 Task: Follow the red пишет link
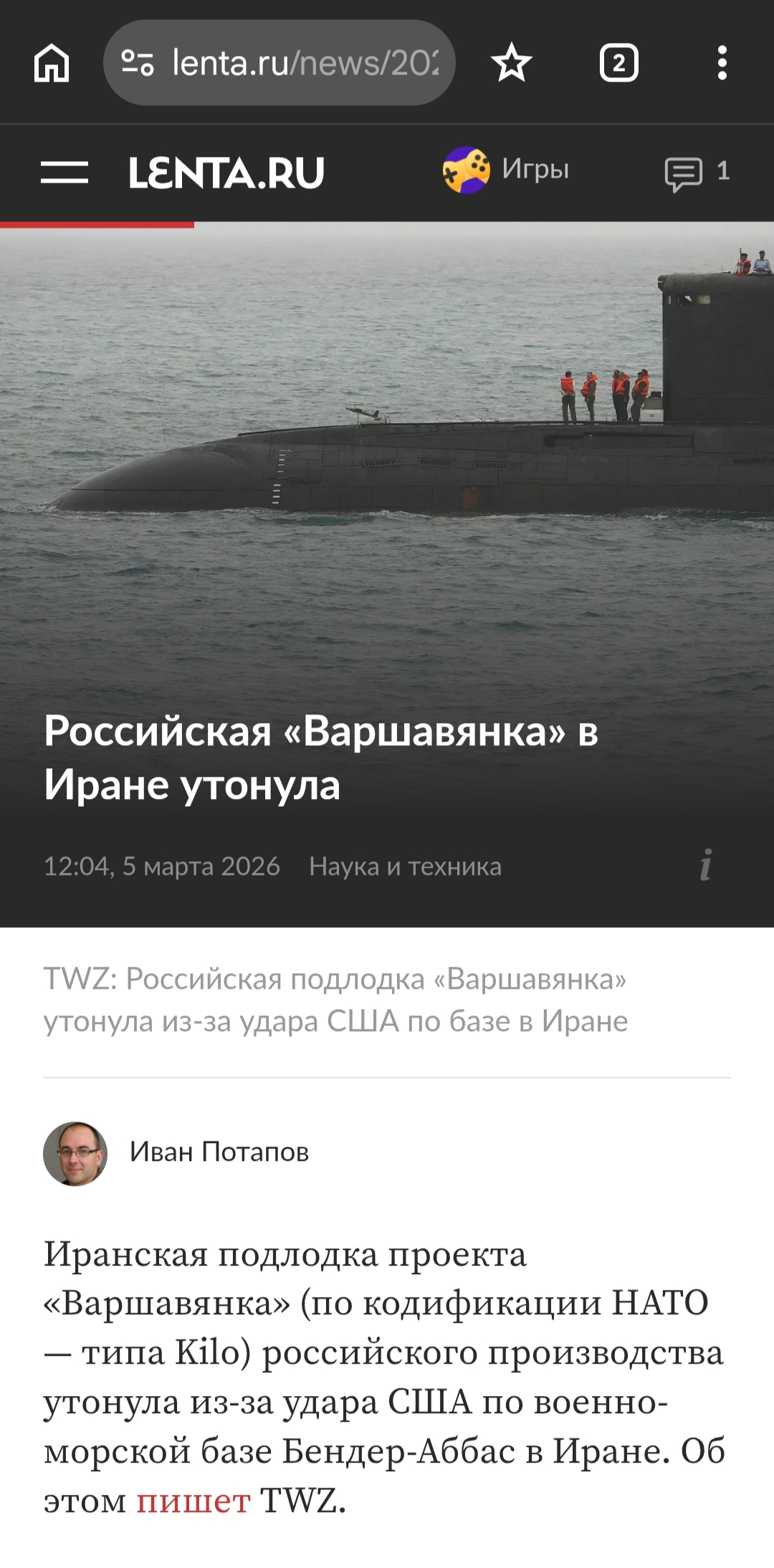[193, 1500]
